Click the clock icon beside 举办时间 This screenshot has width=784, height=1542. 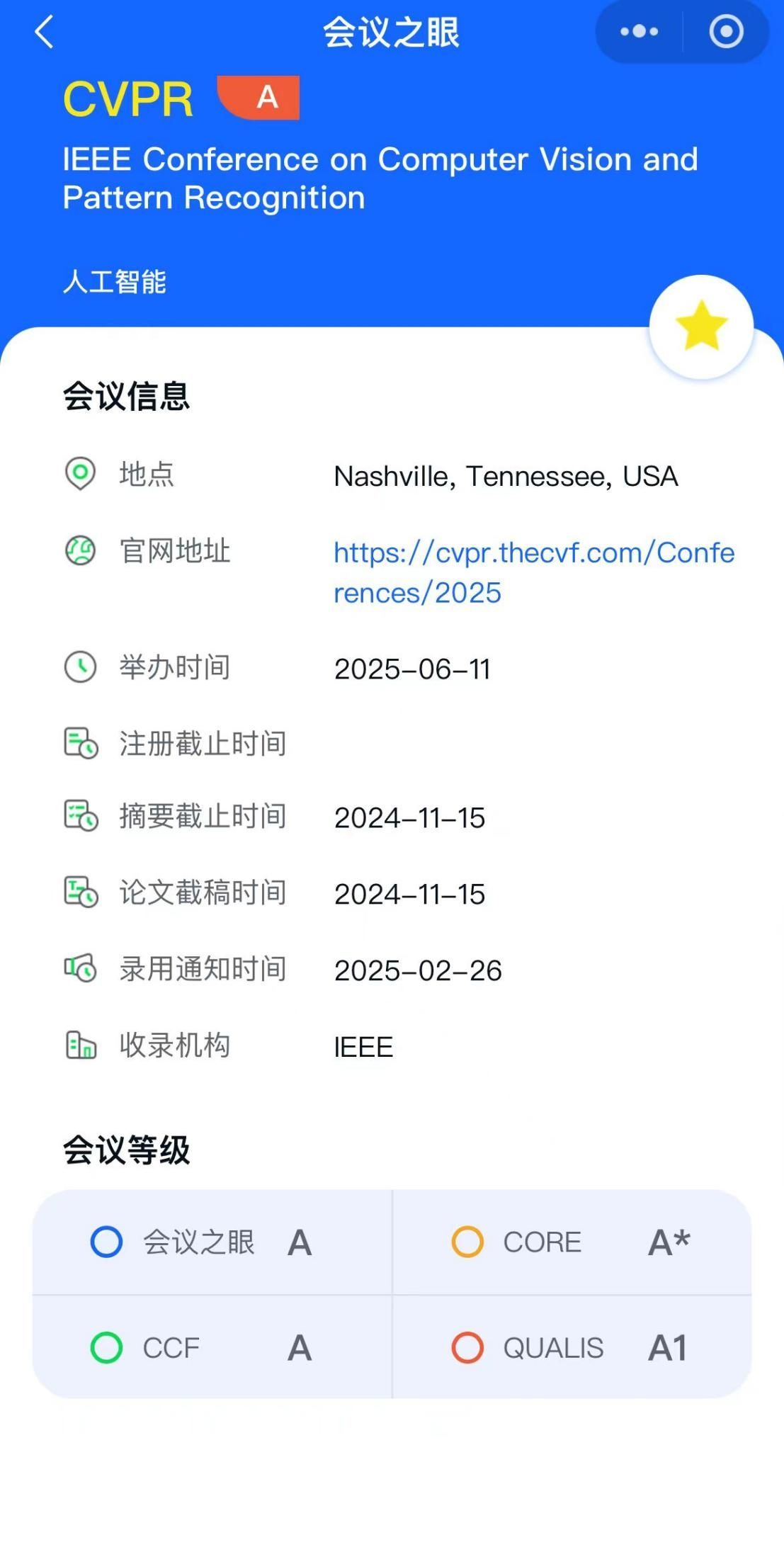80,667
